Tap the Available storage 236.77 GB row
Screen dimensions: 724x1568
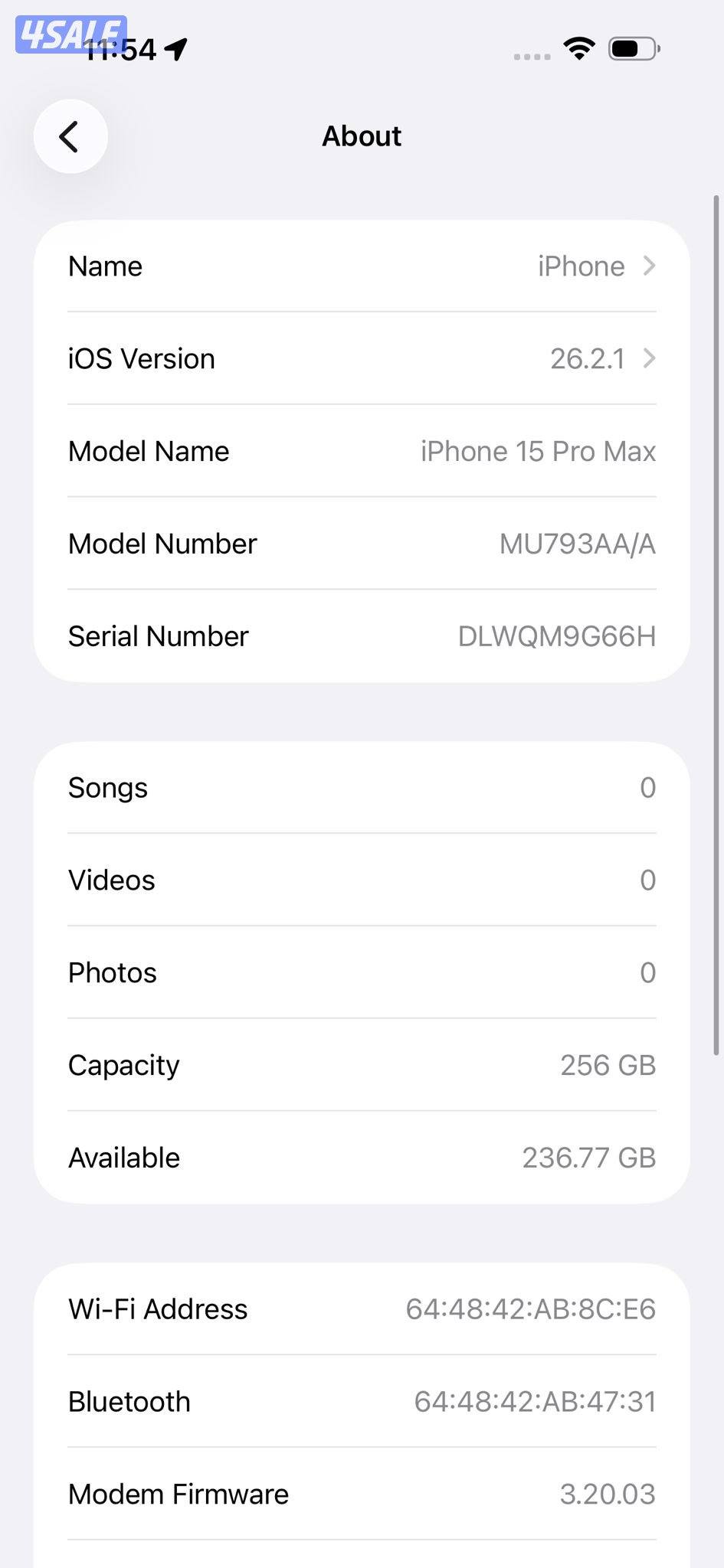pyautogui.click(x=362, y=1158)
